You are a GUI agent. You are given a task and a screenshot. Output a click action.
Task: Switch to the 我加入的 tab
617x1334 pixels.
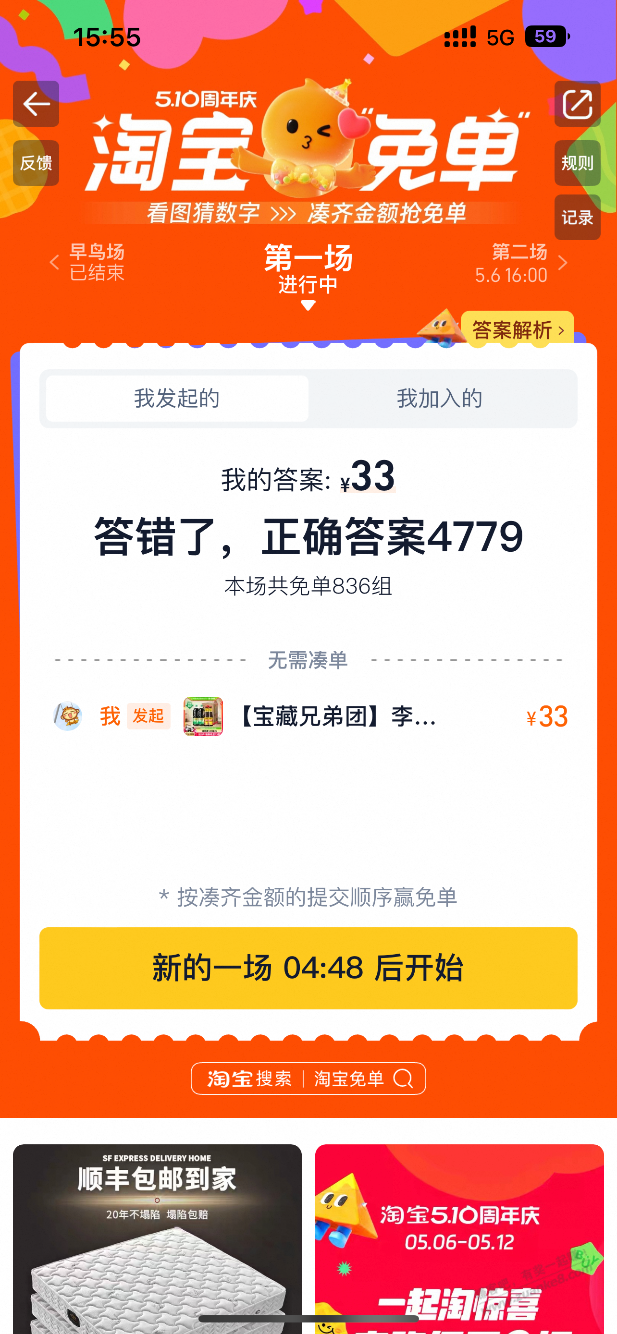pyautogui.click(x=440, y=399)
